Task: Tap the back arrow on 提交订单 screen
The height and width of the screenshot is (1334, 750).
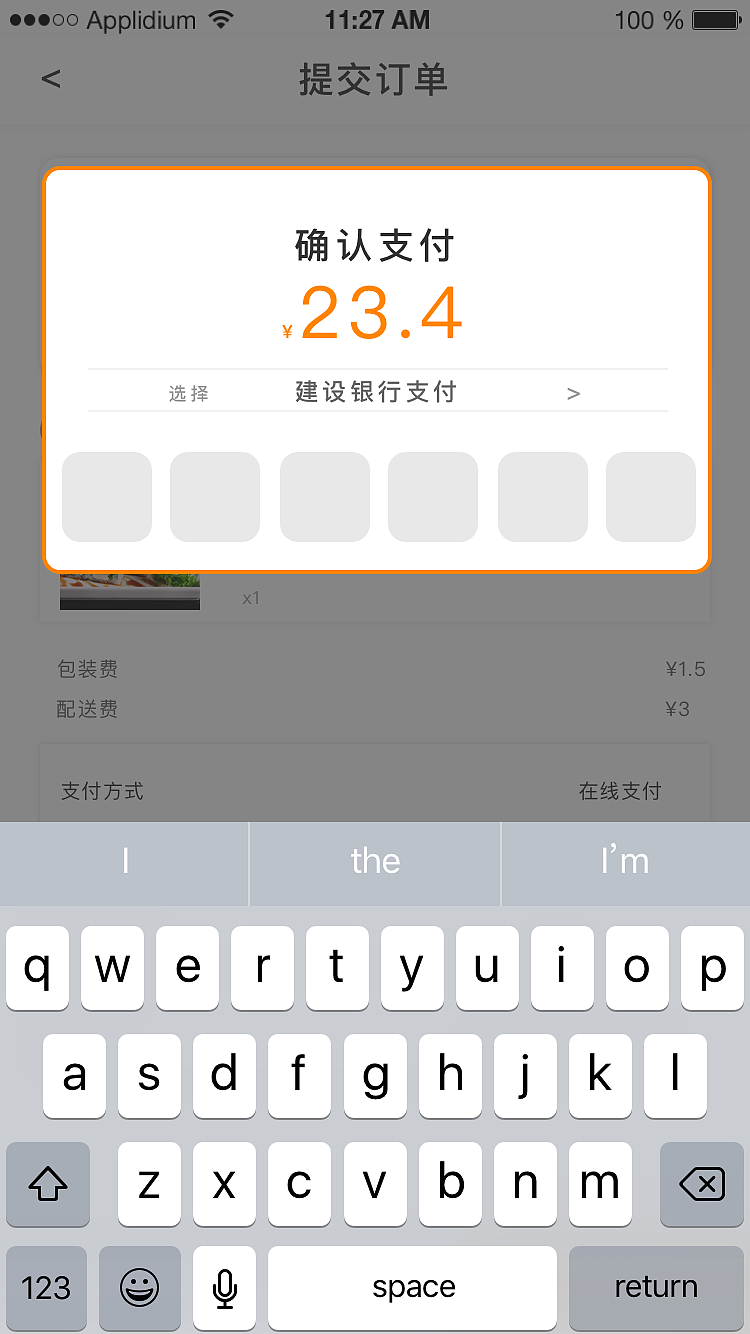Action: tap(50, 79)
